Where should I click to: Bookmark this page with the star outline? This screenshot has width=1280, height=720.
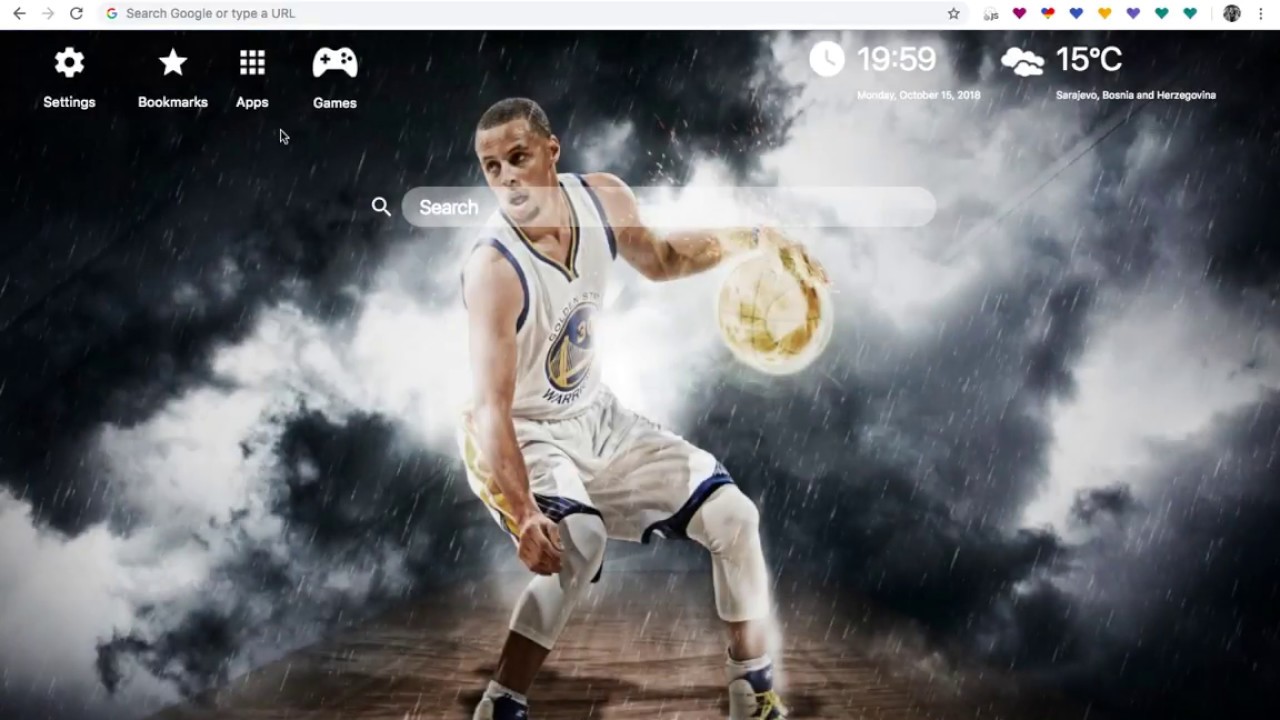click(954, 13)
